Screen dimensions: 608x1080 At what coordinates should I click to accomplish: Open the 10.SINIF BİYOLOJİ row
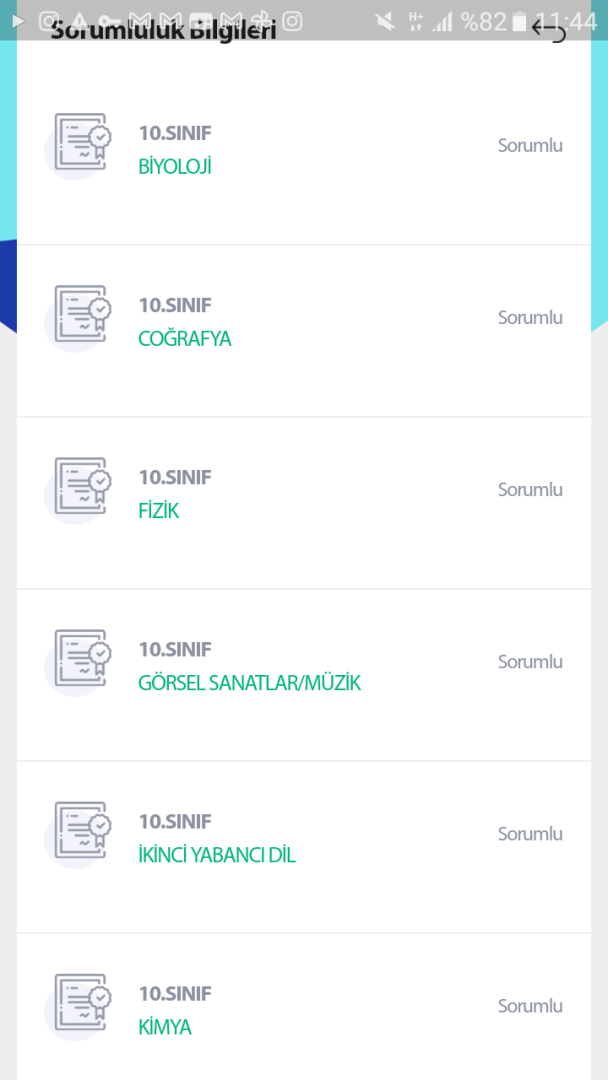click(303, 150)
